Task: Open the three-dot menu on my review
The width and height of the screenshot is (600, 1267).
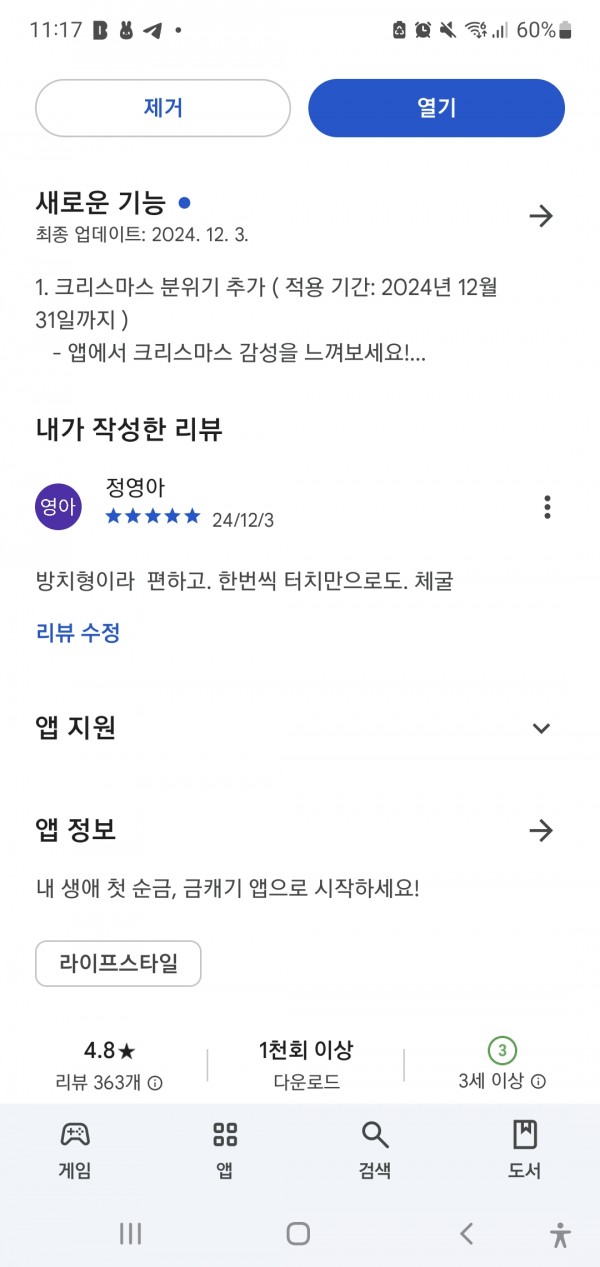Action: point(547,507)
